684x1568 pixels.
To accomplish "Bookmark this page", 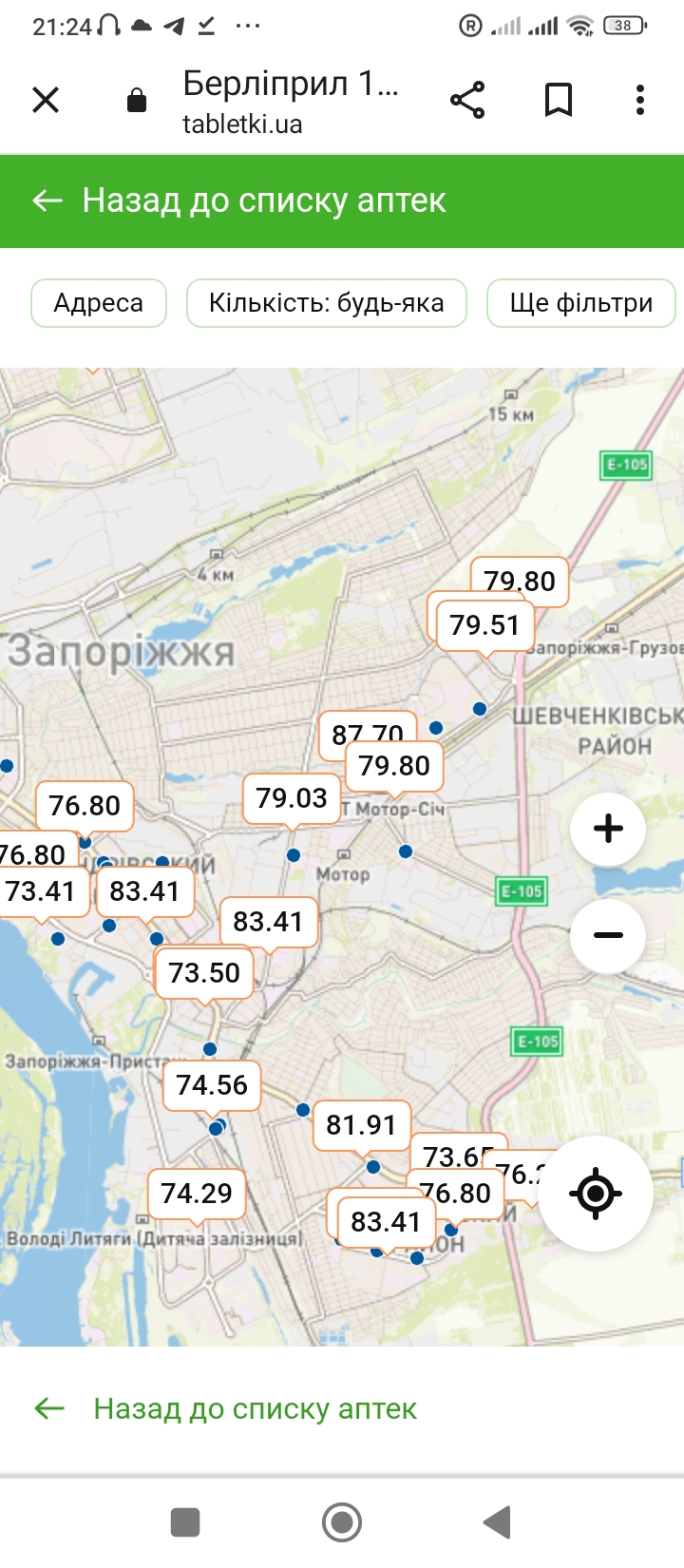I will point(558,100).
